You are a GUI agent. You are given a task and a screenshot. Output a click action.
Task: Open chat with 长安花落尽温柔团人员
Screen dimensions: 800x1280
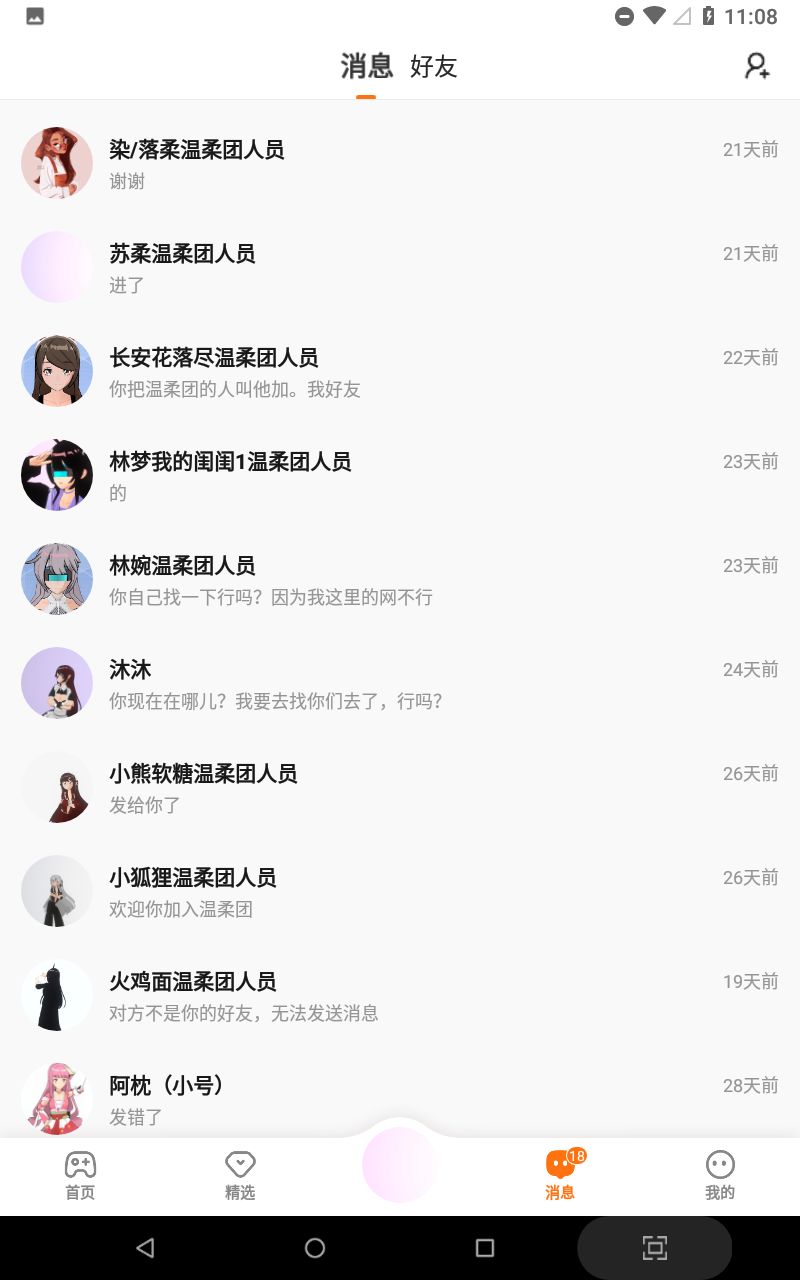tap(400, 371)
